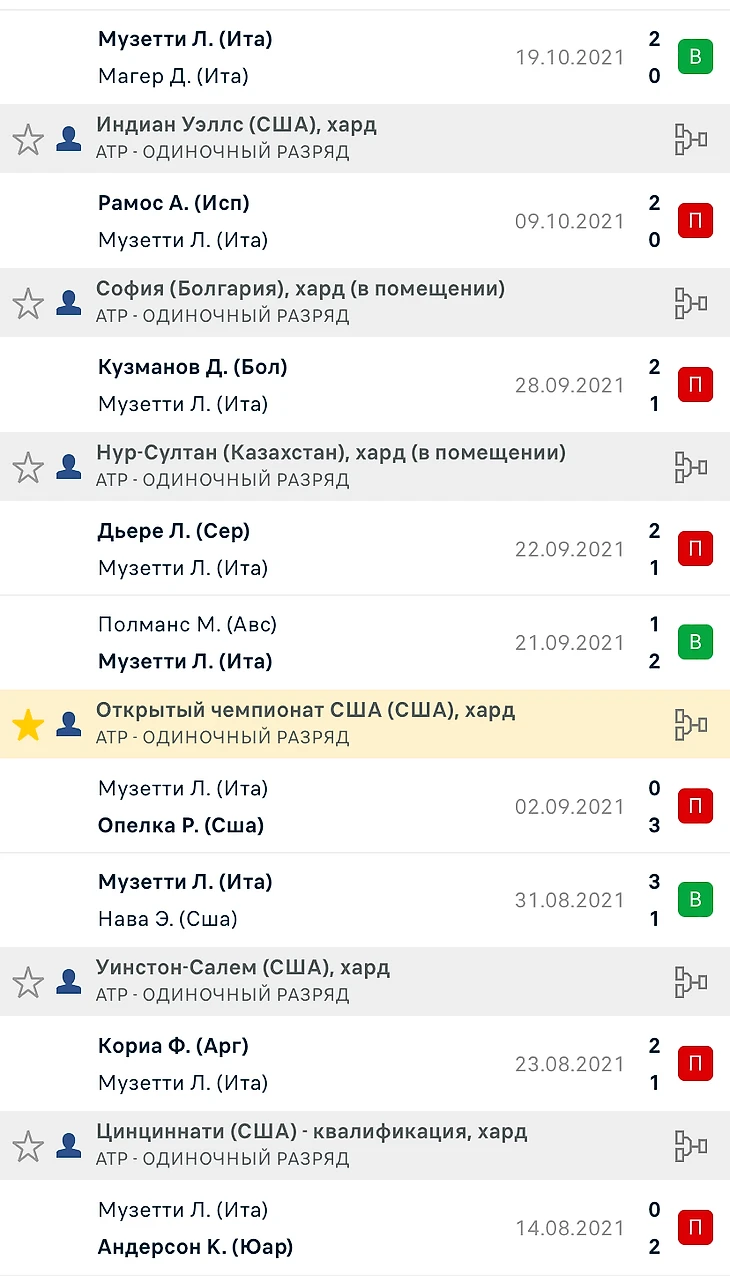Open draw bracket for Уинстон-Салем
The height and width of the screenshot is (1276, 730).
tap(690, 982)
